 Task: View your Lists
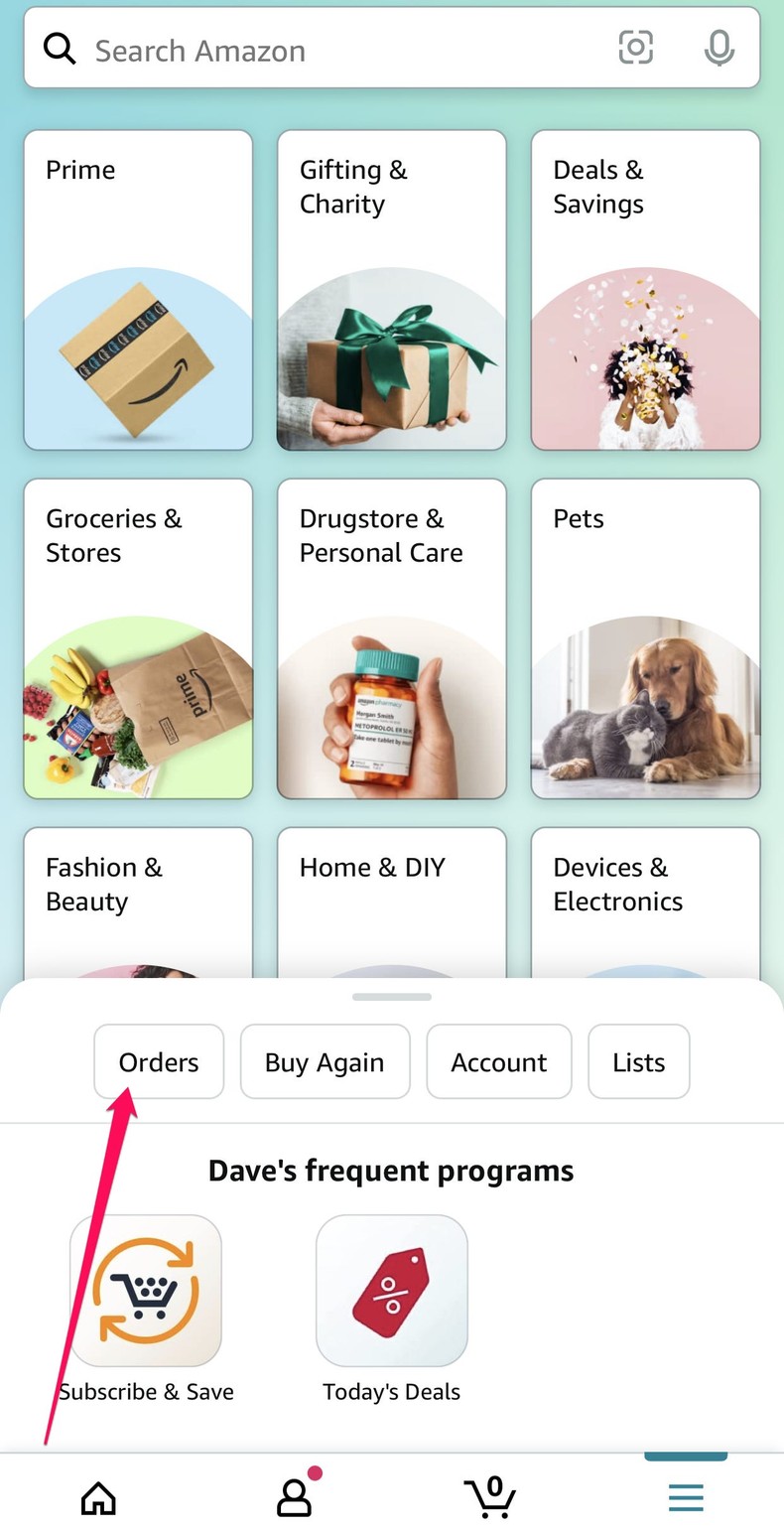coord(638,1061)
